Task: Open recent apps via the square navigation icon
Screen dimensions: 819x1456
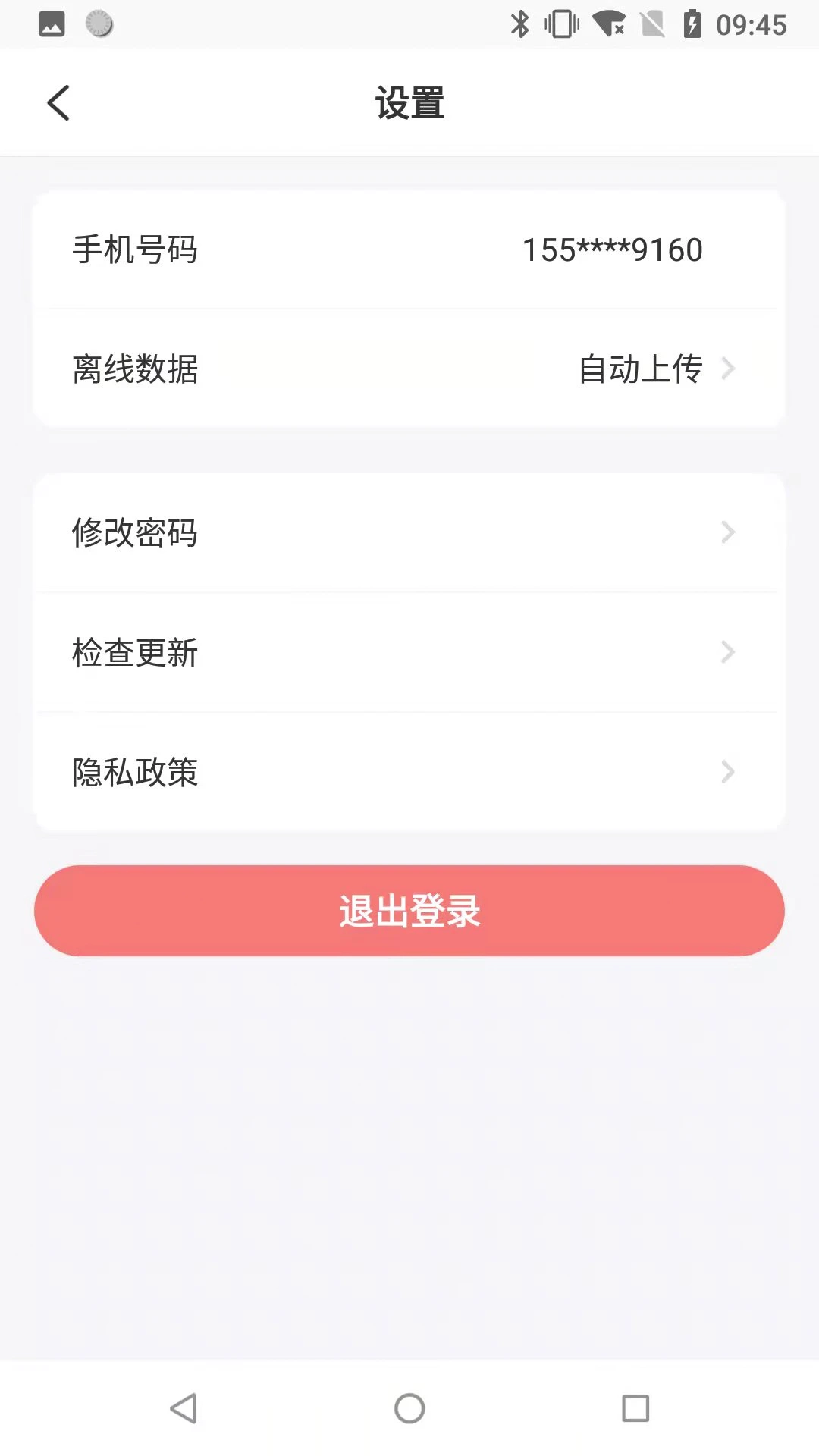Action: (x=635, y=1408)
